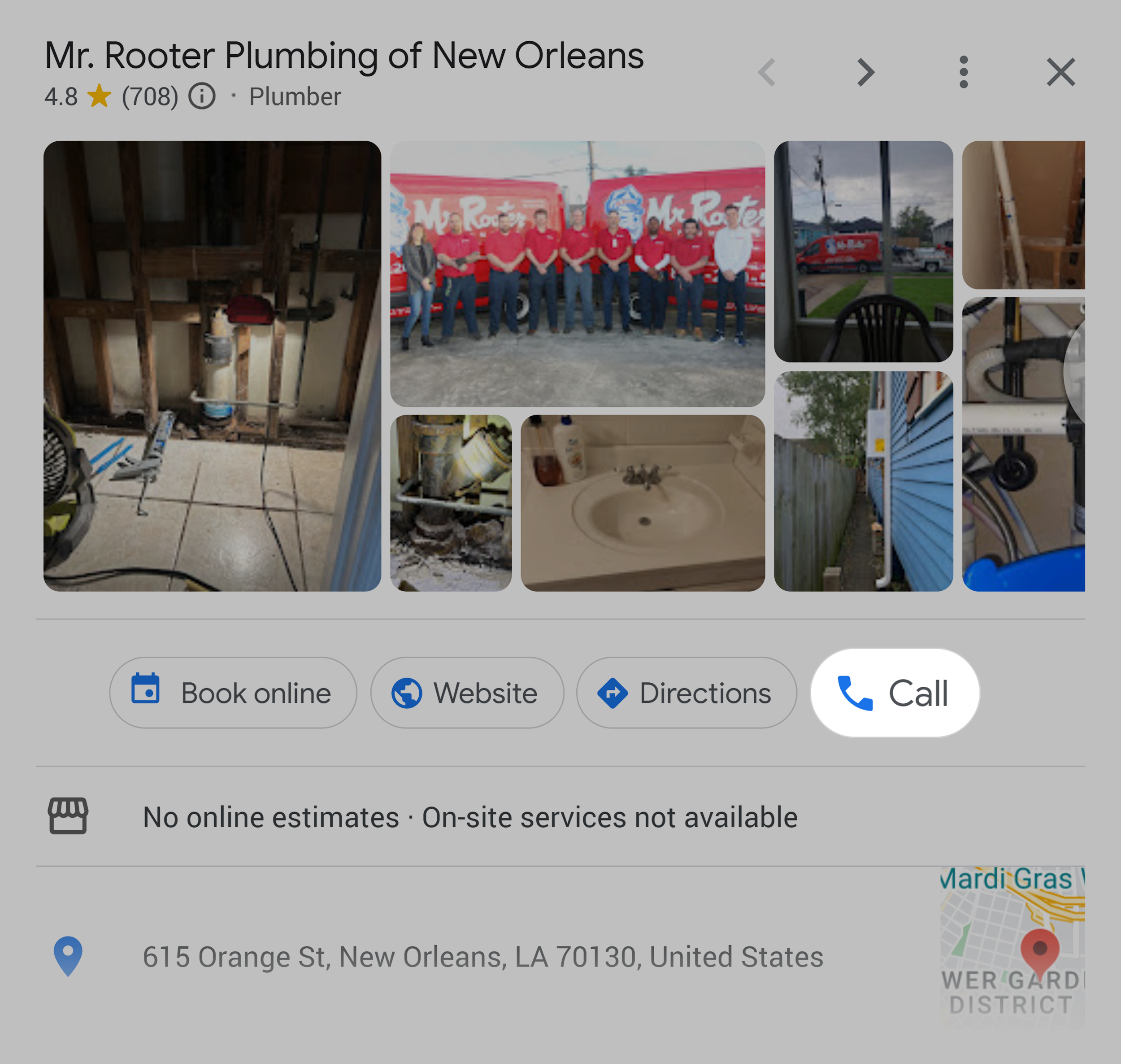Viewport: 1121px width, 1064px height.
Task: Open the rating info icon
Action: point(202,96)
